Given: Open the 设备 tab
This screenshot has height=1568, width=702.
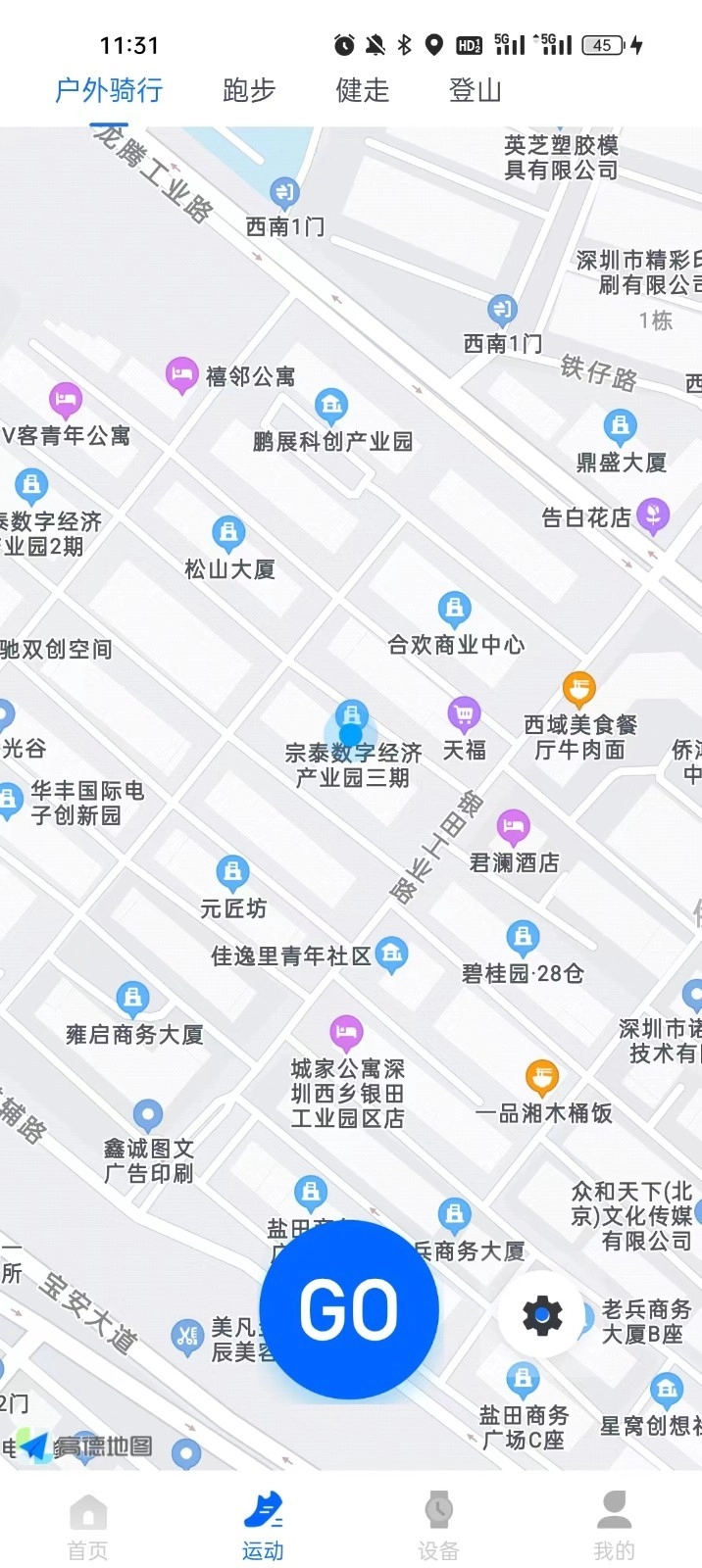Looking at the screenshot, I should tap(438, 1527).
